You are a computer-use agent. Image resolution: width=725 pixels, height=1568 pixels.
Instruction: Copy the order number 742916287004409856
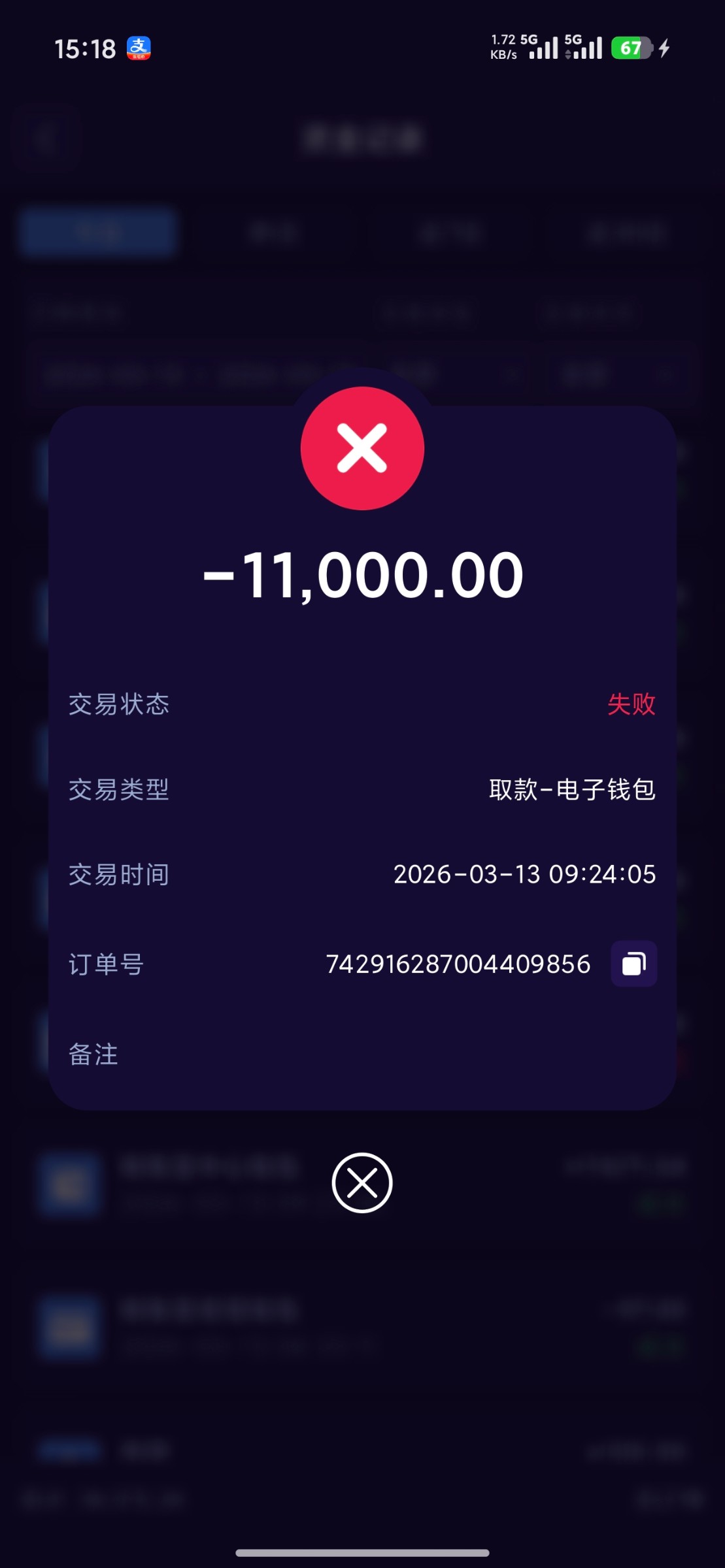(633, 964)
